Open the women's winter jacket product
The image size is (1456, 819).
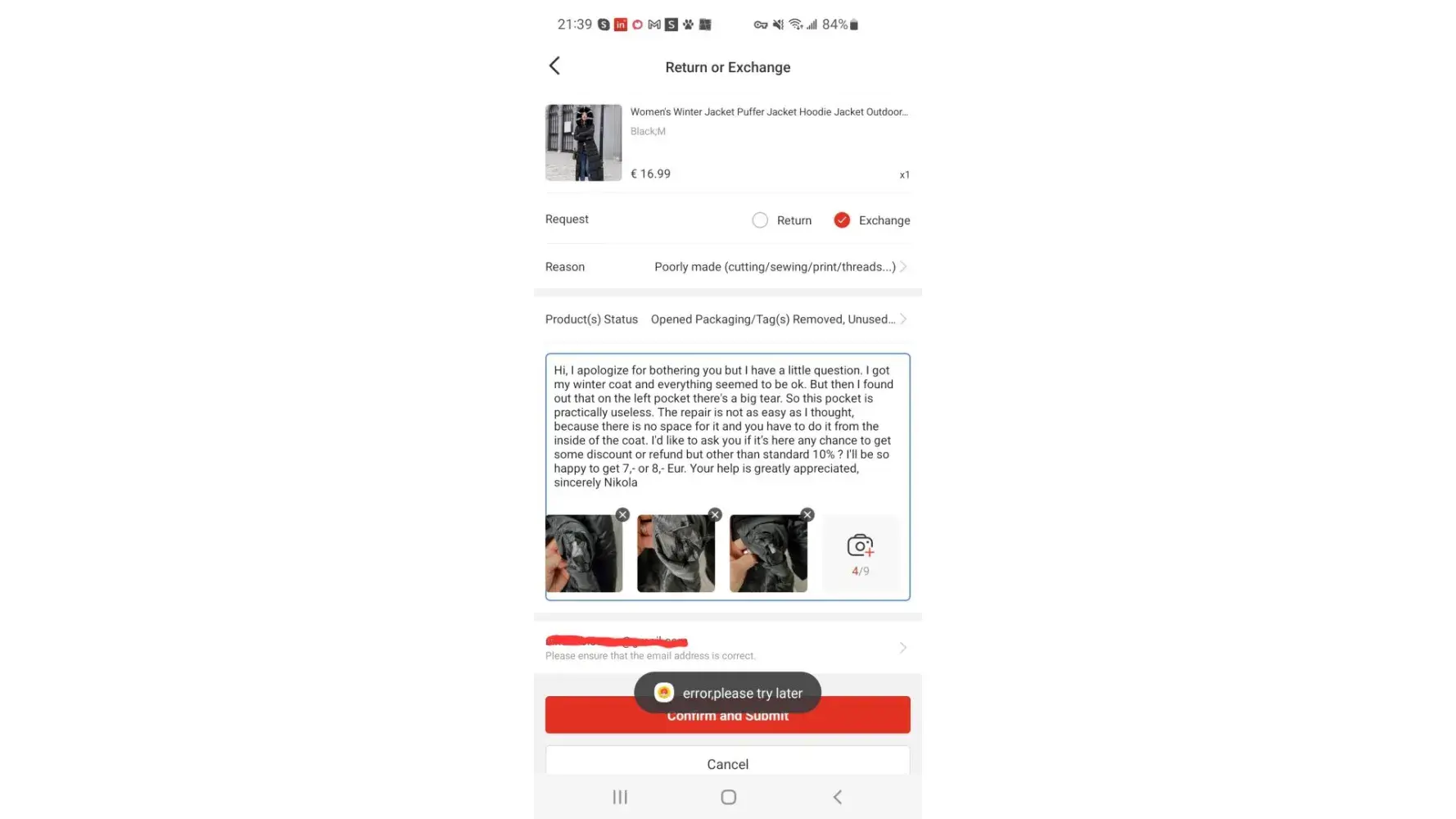pyautogui.click(x=583, y=143)
